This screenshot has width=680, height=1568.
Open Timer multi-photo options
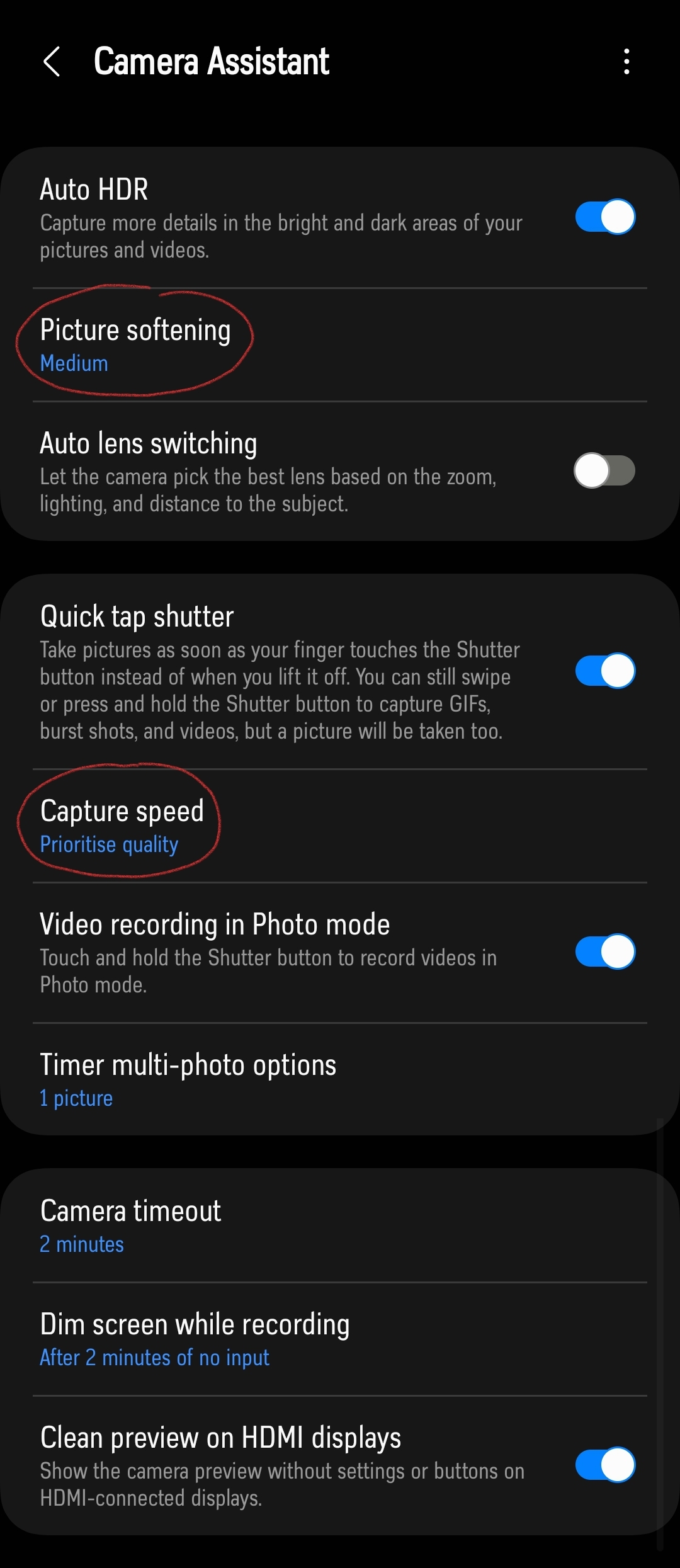tap(189, 1079)
